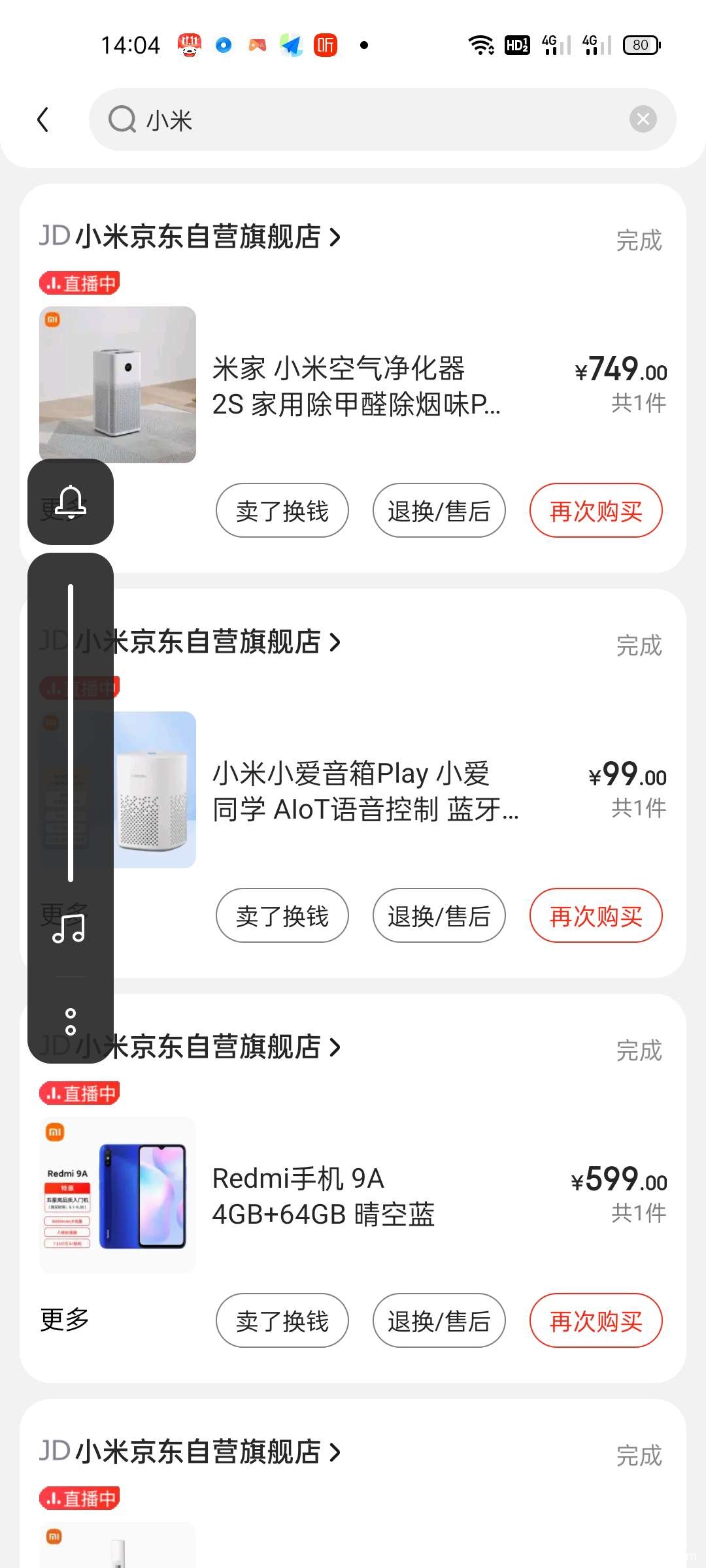Select 卖了换钱 for 小爱音箱Play
The image size is (706, 1568).
coord(282,916)
